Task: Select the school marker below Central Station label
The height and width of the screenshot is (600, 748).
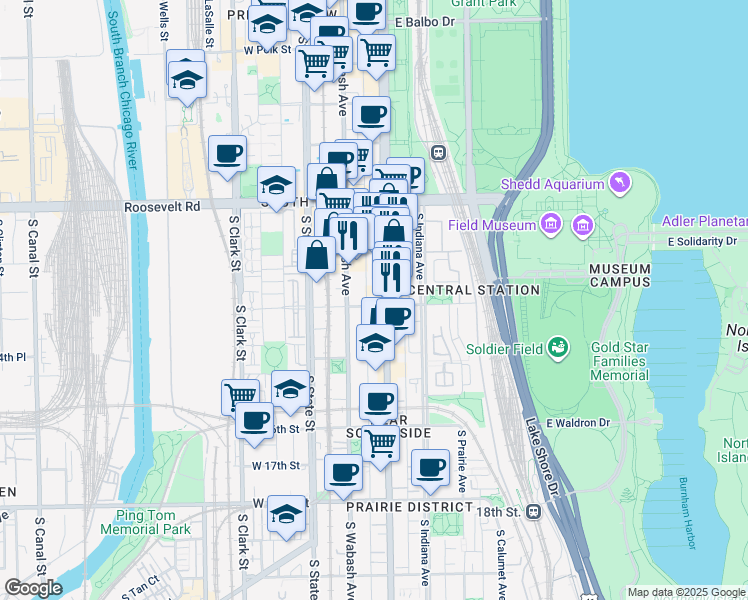Action: coord(375,347)
